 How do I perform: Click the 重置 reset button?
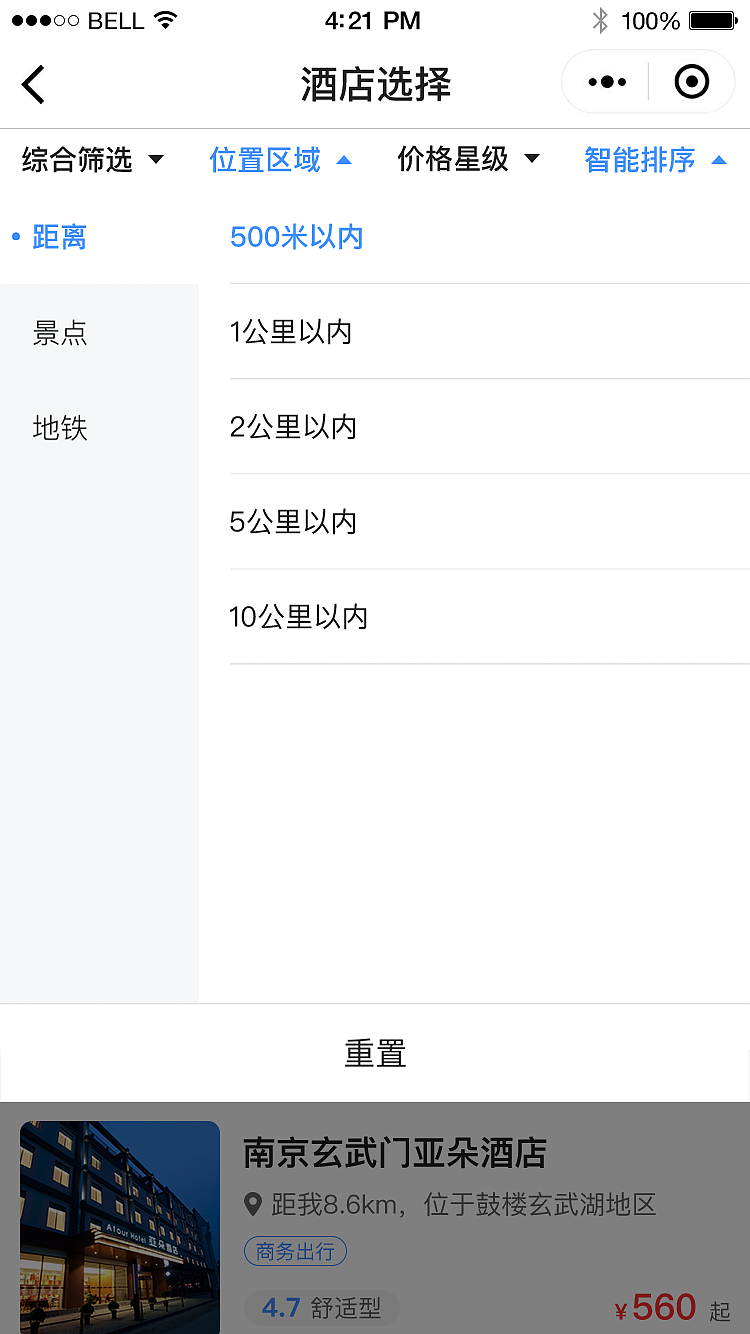375,1053
